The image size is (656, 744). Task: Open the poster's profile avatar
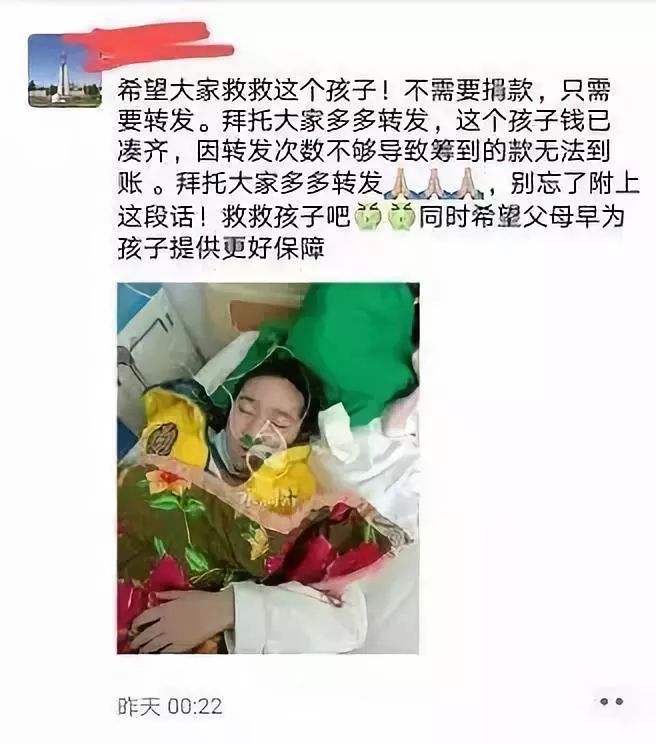64,70
